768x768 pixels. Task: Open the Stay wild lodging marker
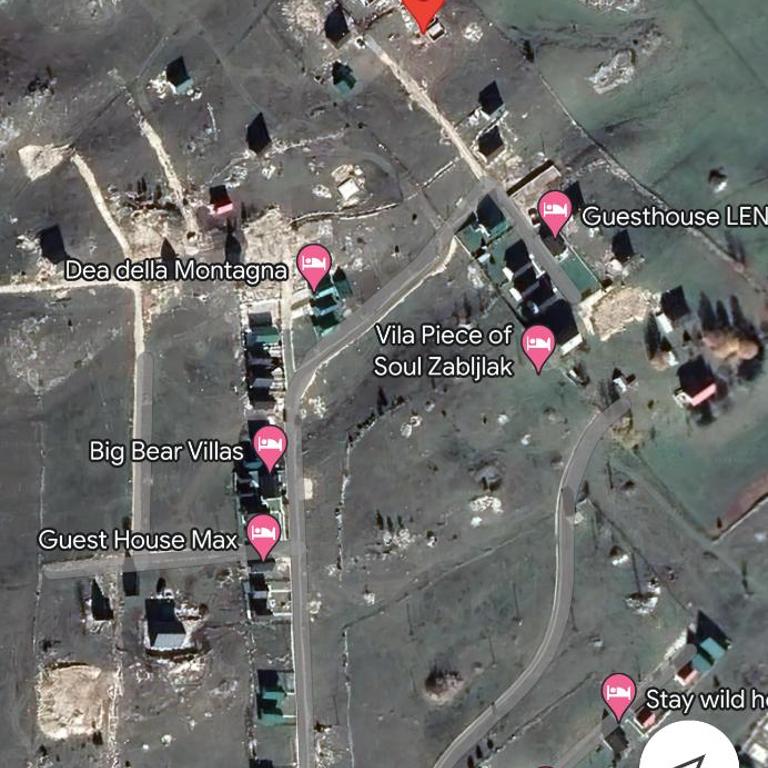tap(618, 693)
